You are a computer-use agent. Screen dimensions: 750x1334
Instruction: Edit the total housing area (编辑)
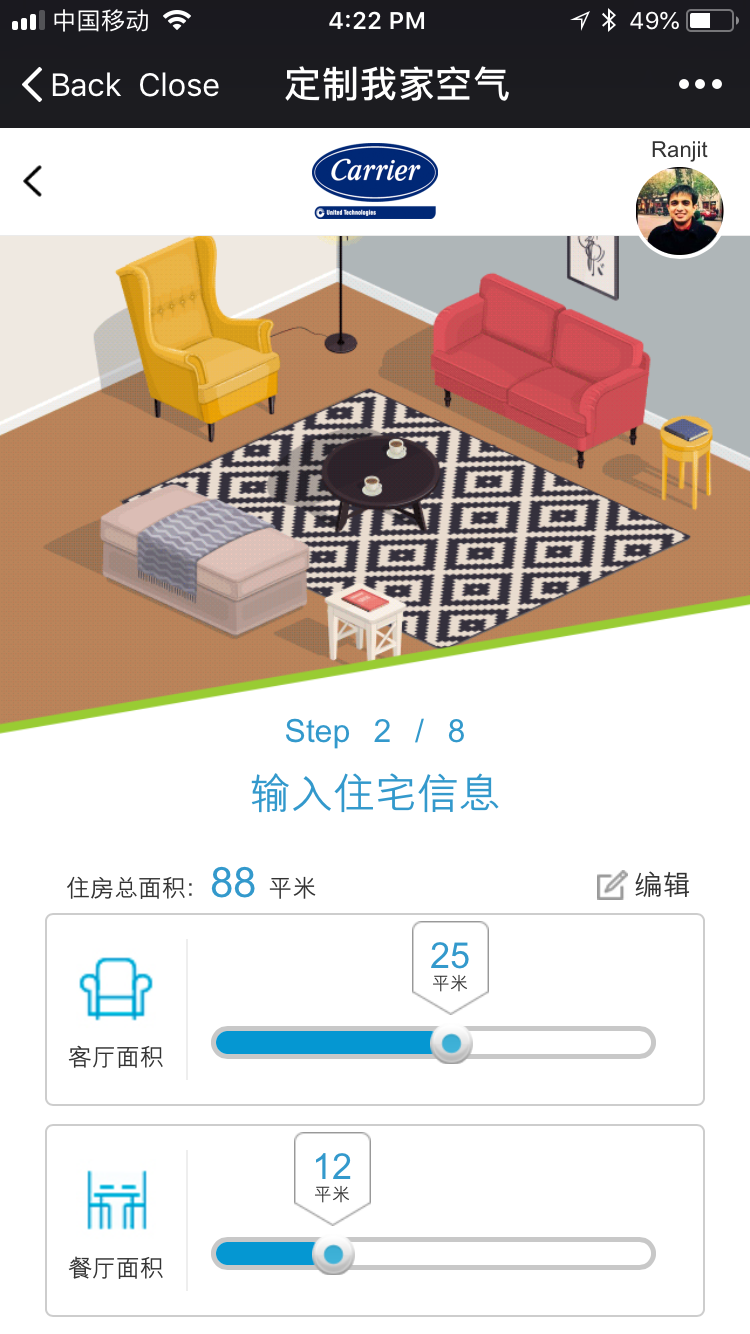(x=643, y=885)
